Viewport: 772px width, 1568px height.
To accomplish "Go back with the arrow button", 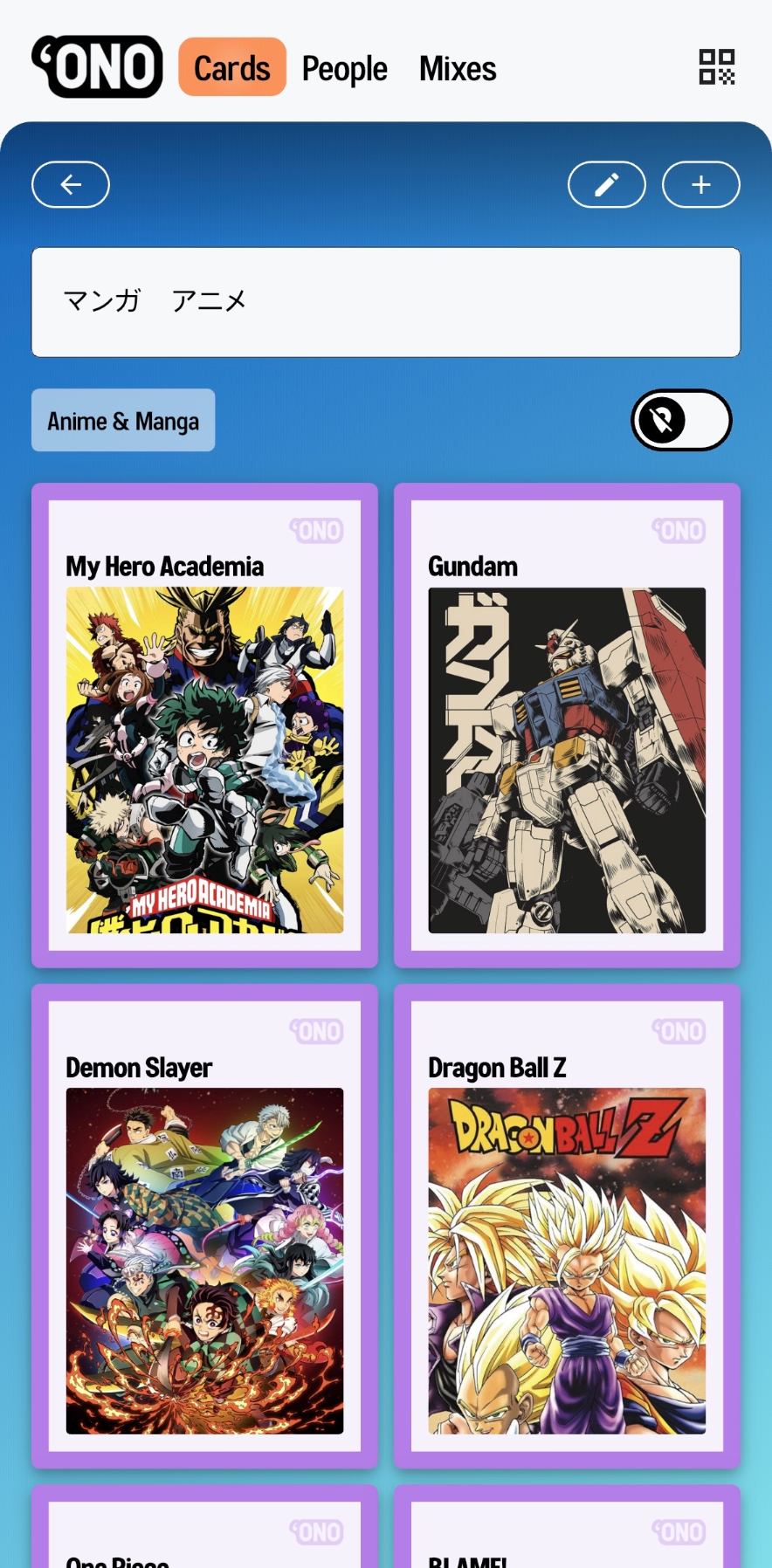I will [x=71, y=184].
